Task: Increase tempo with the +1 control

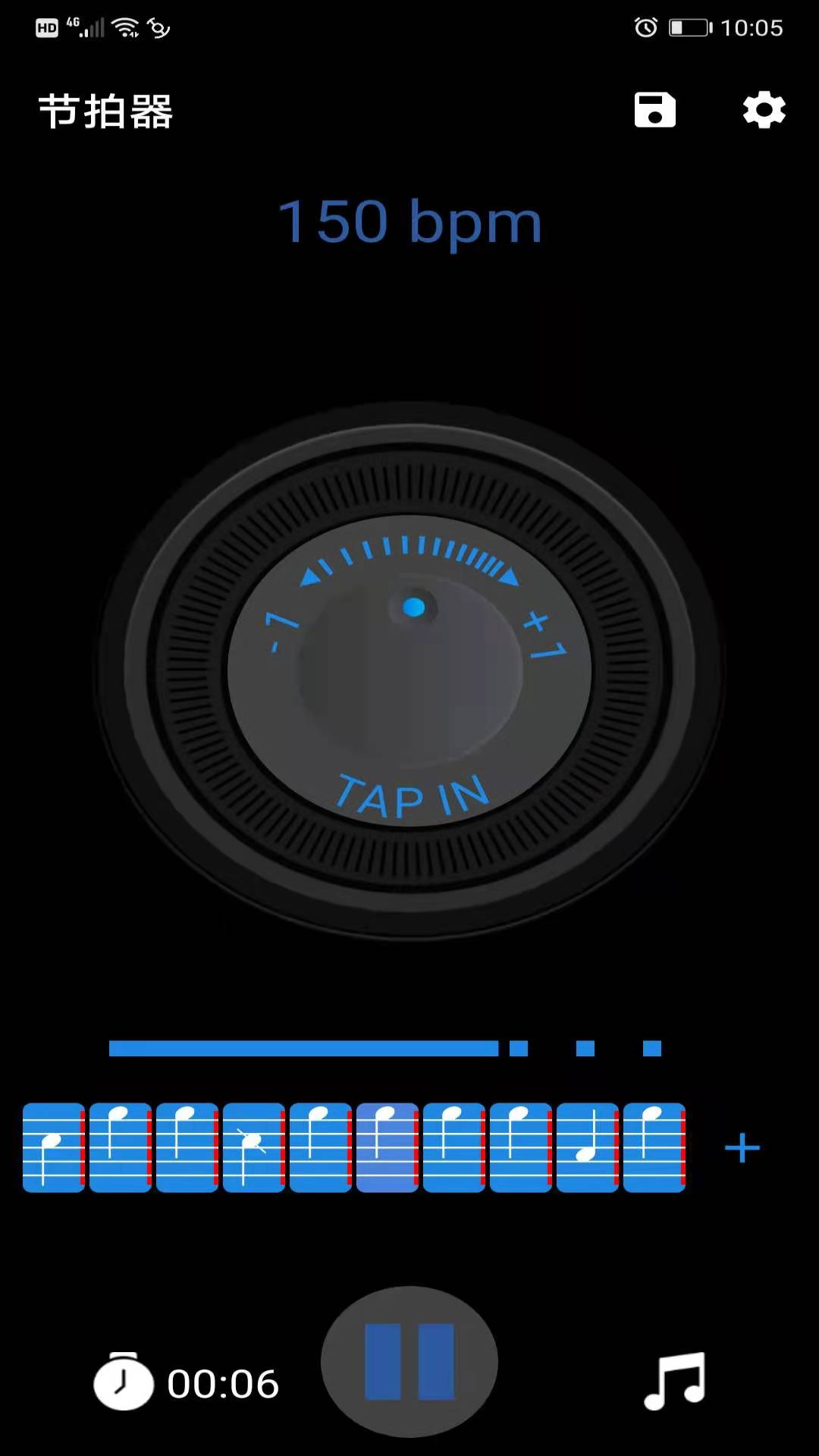Action: pyautogui.click(x=544, y=634)
